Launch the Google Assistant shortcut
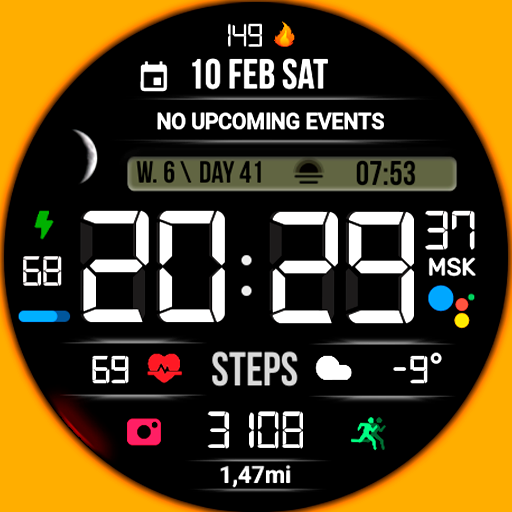 tap(451, 307)
